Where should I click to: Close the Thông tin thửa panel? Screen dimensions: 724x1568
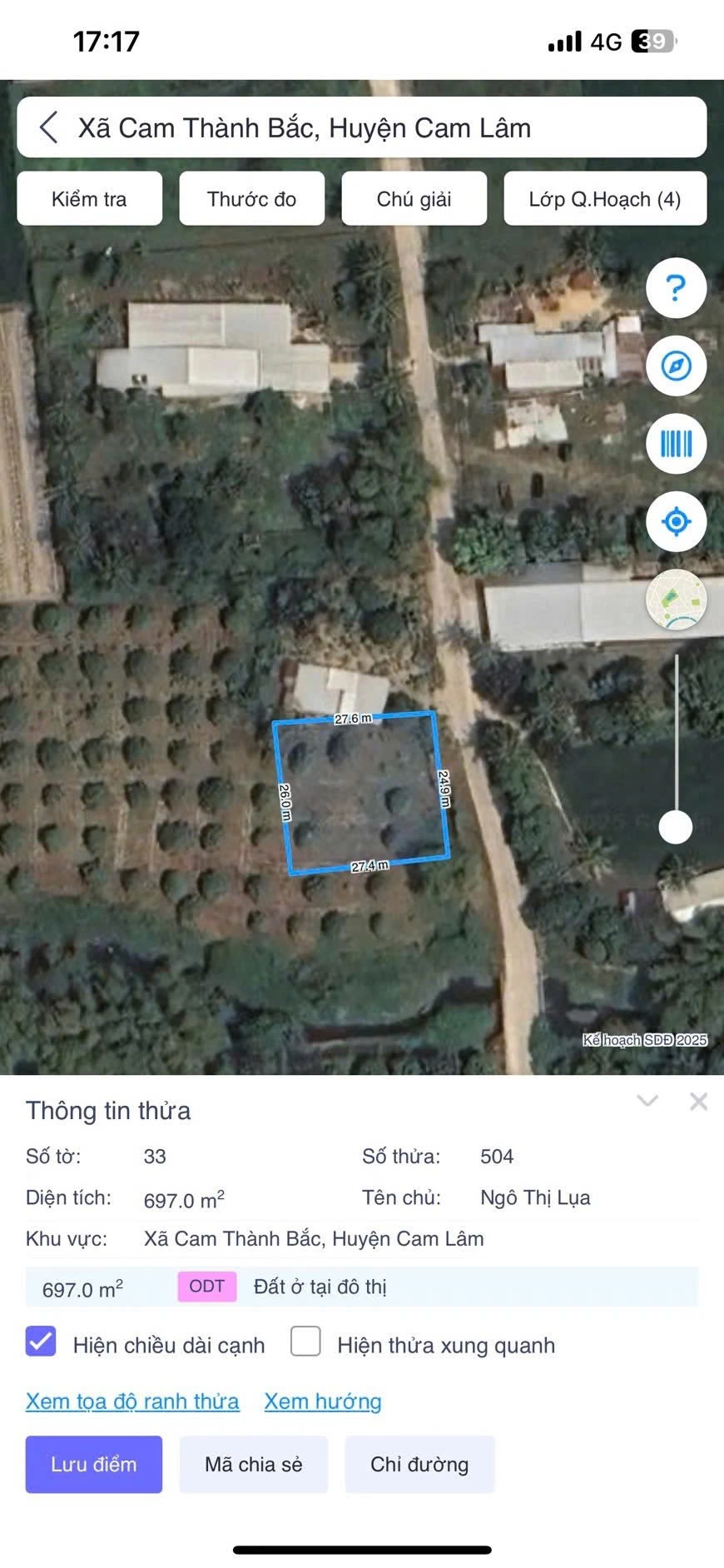tap(699, 1102)
